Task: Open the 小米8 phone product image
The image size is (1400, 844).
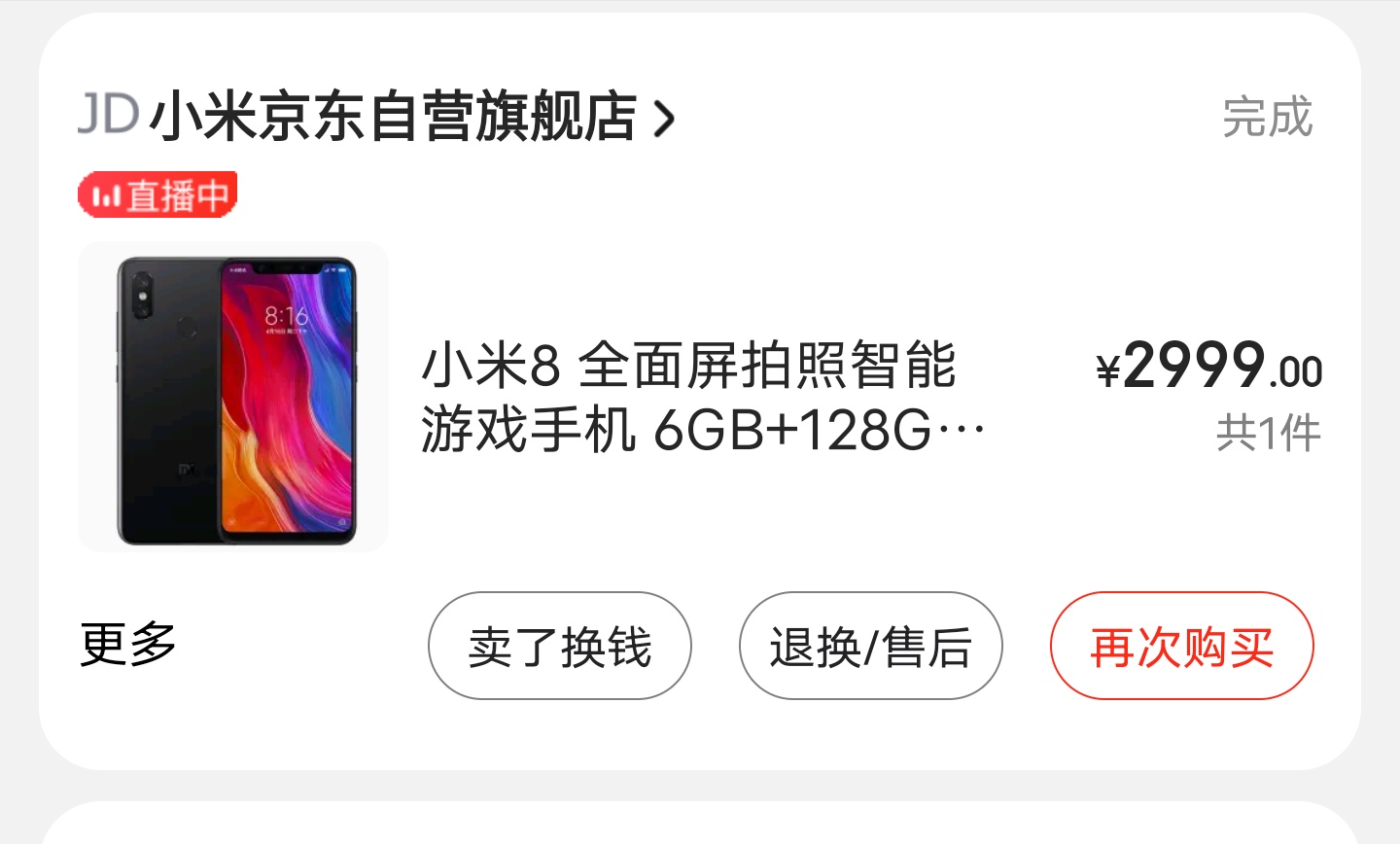Action: pyautogui.click(x=233, y=397)
